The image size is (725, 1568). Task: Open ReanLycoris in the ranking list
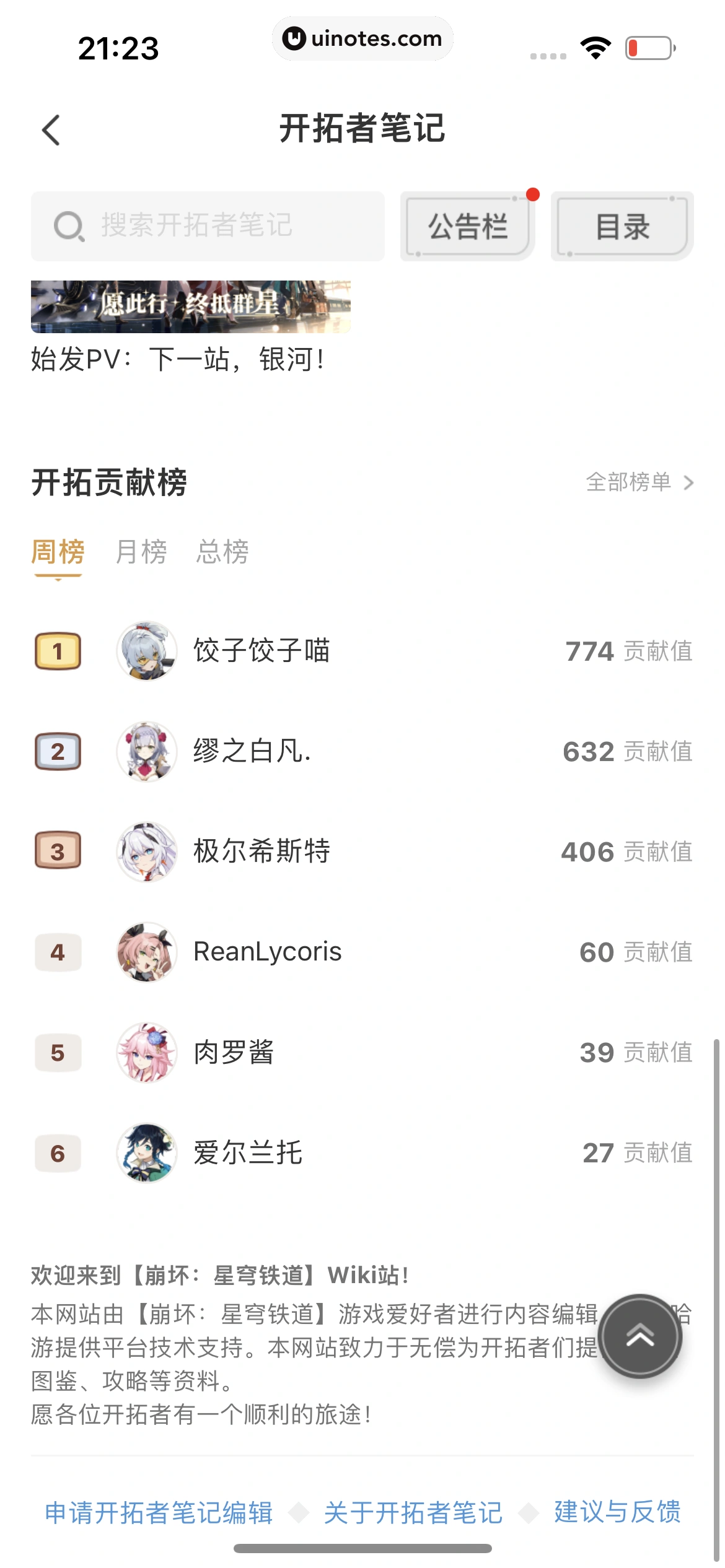[x=267, y=952]
